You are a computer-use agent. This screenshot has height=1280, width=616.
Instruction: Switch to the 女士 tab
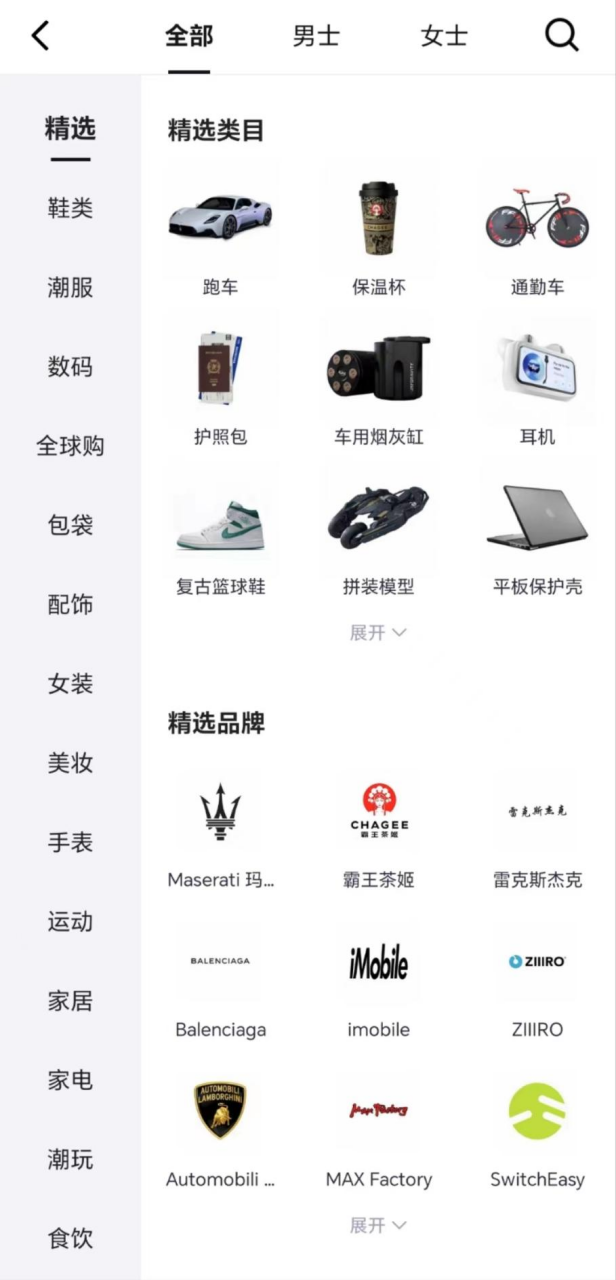coord(444,37)
